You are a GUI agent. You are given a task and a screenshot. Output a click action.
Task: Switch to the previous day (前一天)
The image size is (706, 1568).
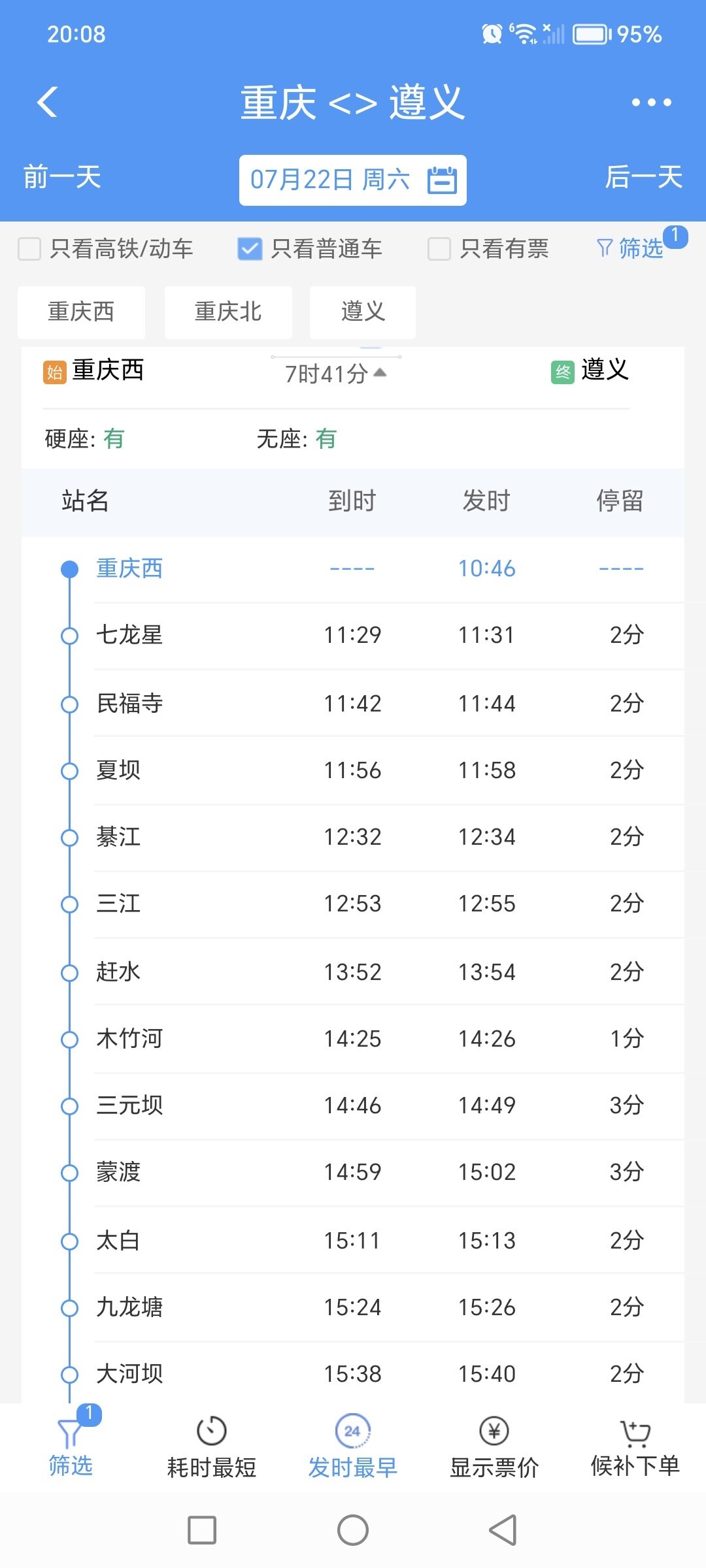[62, 177]
